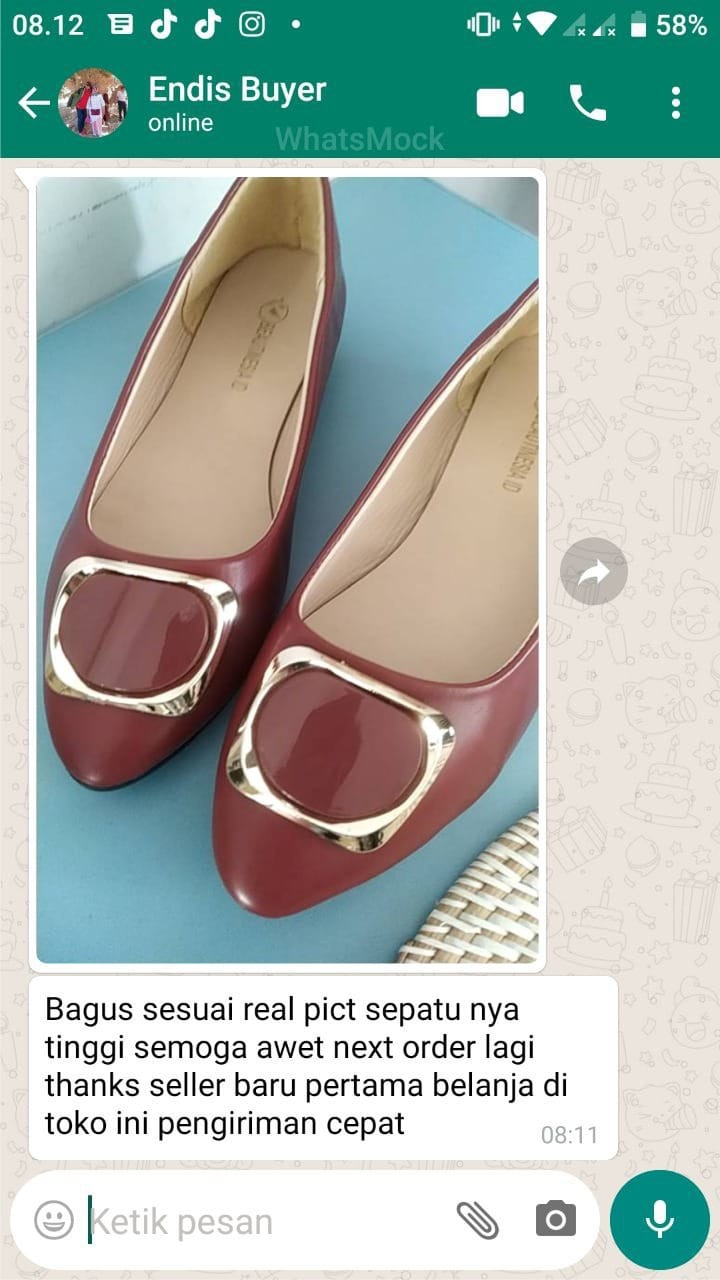Start a voice call with Endis Buyer

587,103
